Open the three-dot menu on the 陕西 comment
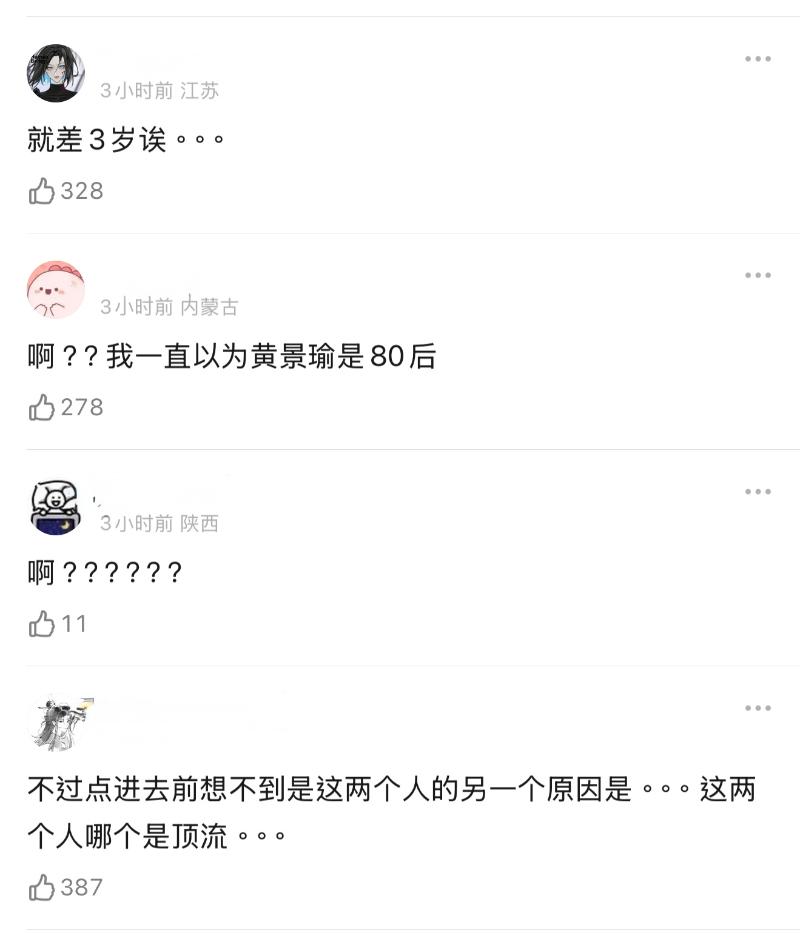 [758, 492]
